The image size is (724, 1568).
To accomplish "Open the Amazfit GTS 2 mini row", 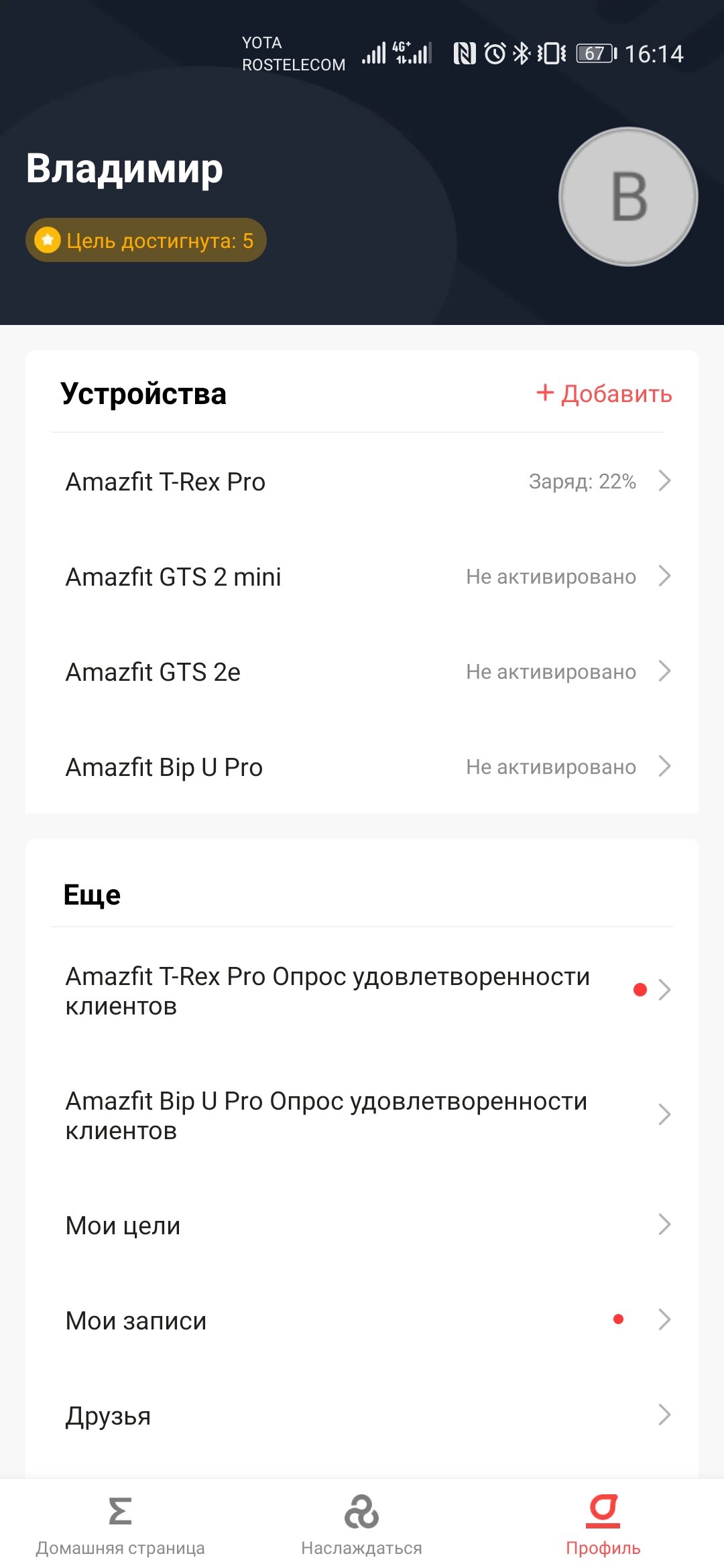I will tap(362, 576).
